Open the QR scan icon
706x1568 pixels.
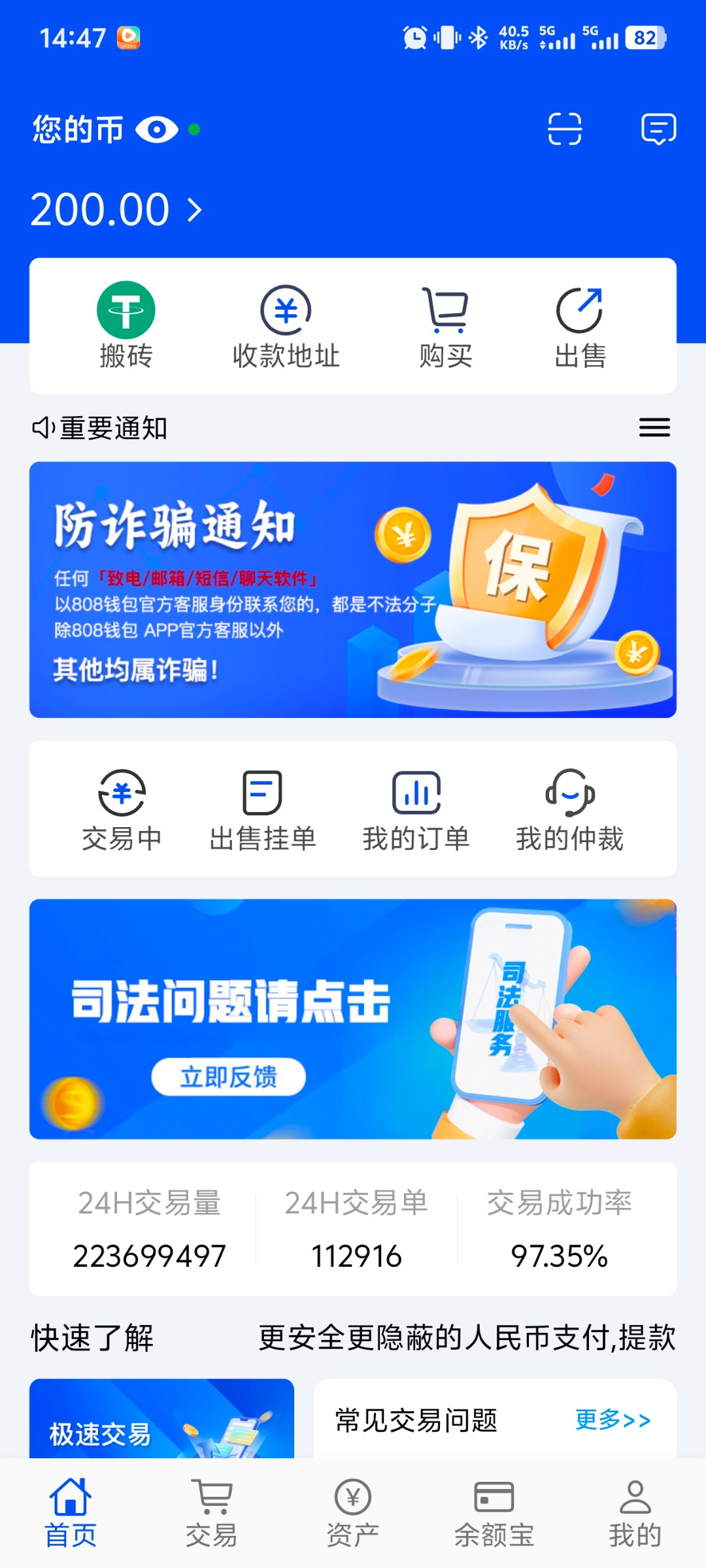click(565, 129)
